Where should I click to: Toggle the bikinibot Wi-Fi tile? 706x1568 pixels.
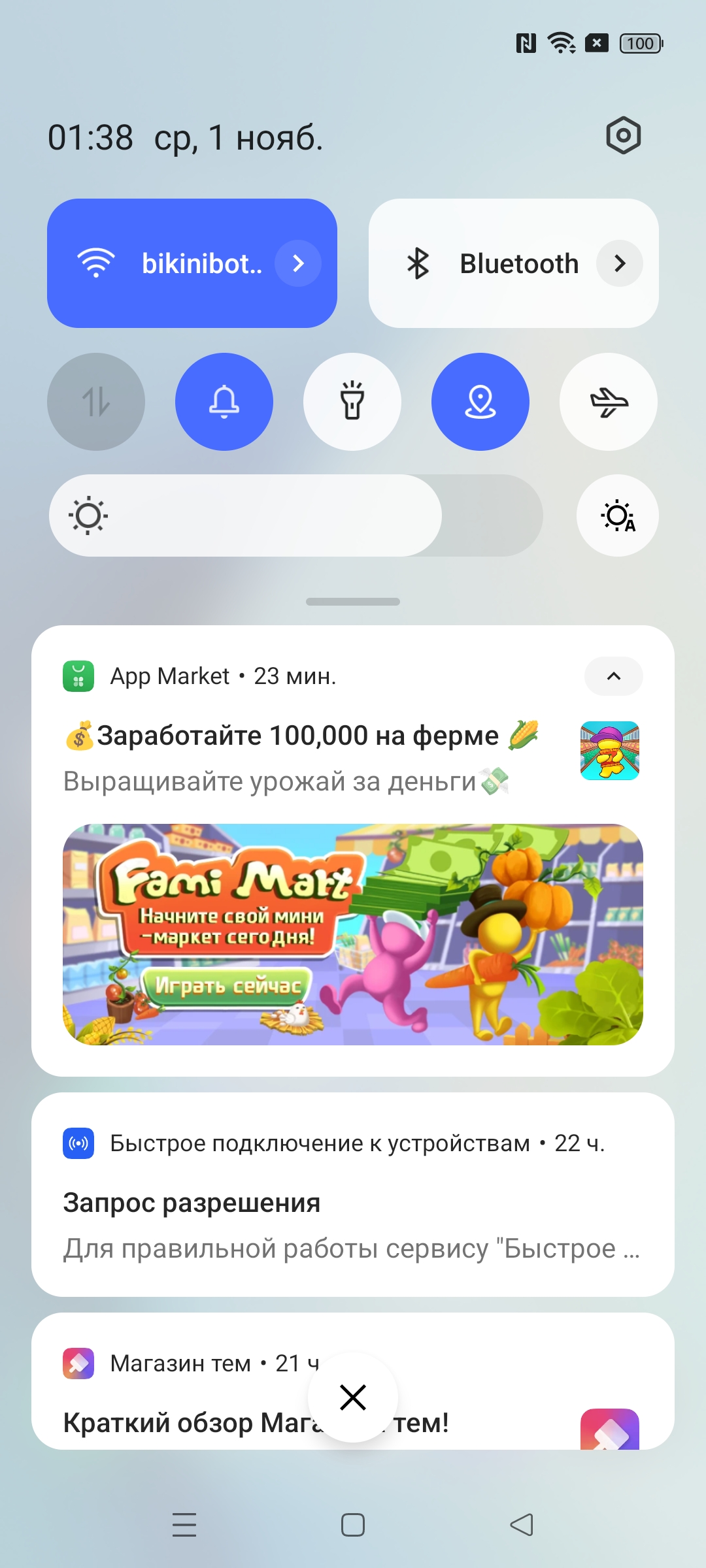[x=163, y=263]
